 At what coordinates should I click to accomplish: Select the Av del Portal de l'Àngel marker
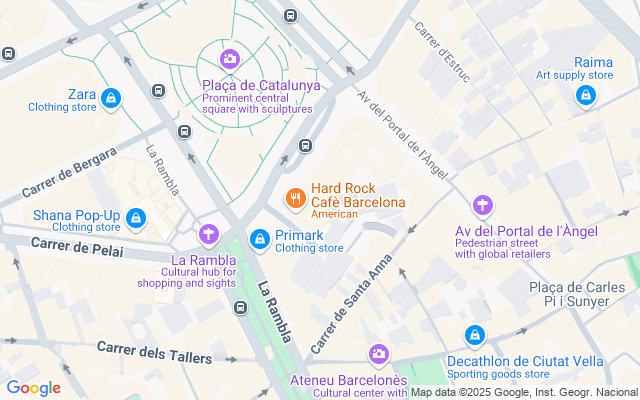pos(484,206)
